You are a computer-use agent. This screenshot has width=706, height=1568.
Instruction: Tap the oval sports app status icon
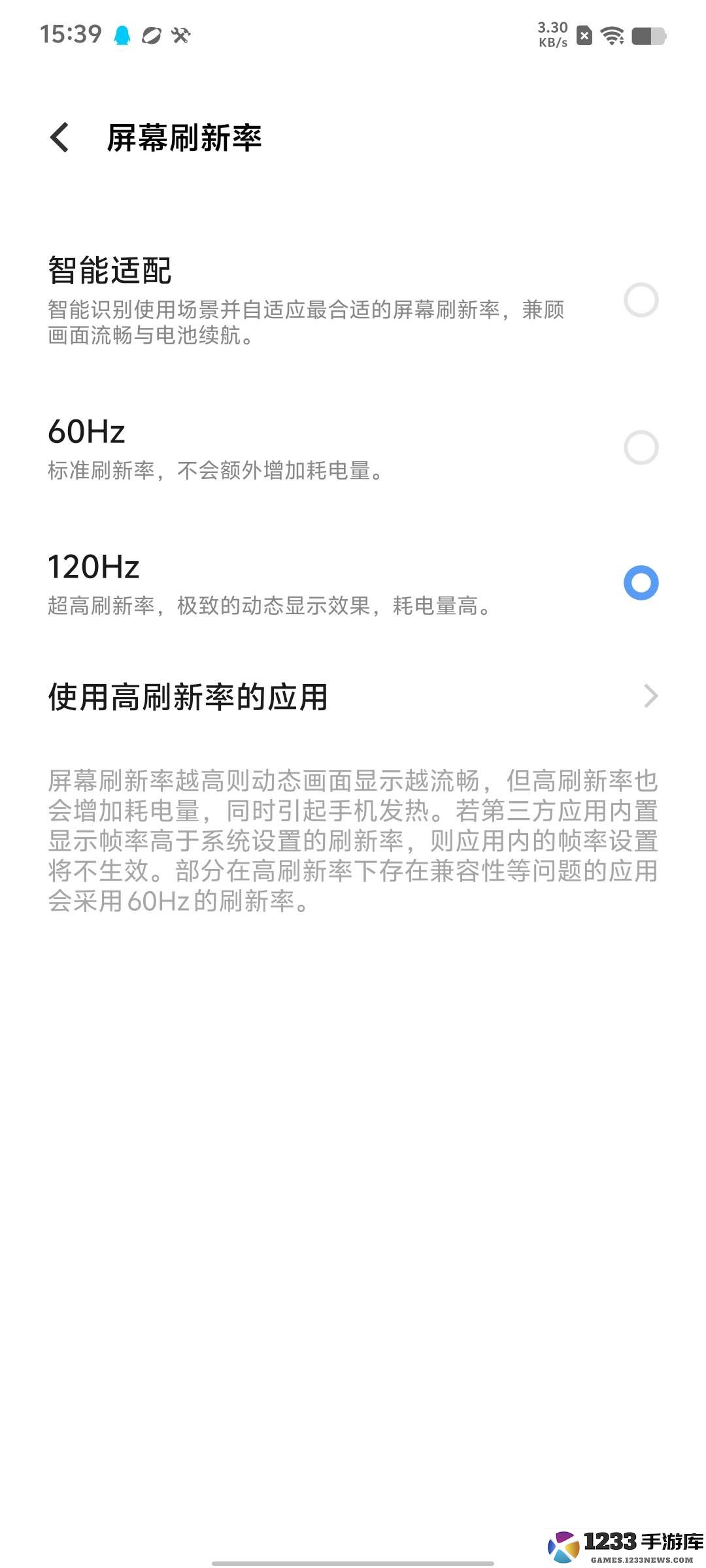pos(150,36)
